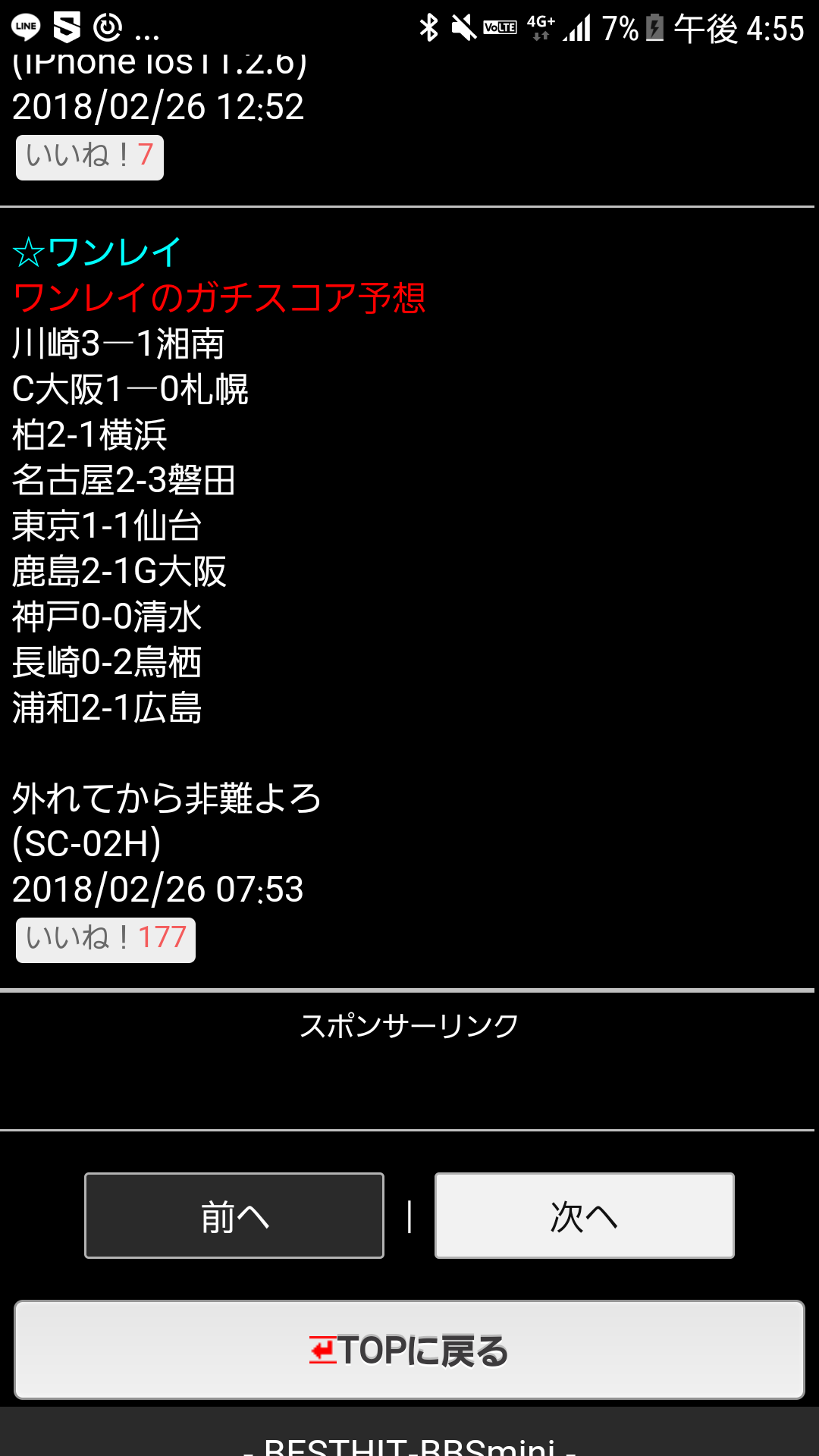Go to the previous page with 前へ
The width and height of the screenshot is (819, 1456).
pos(234,1216)
